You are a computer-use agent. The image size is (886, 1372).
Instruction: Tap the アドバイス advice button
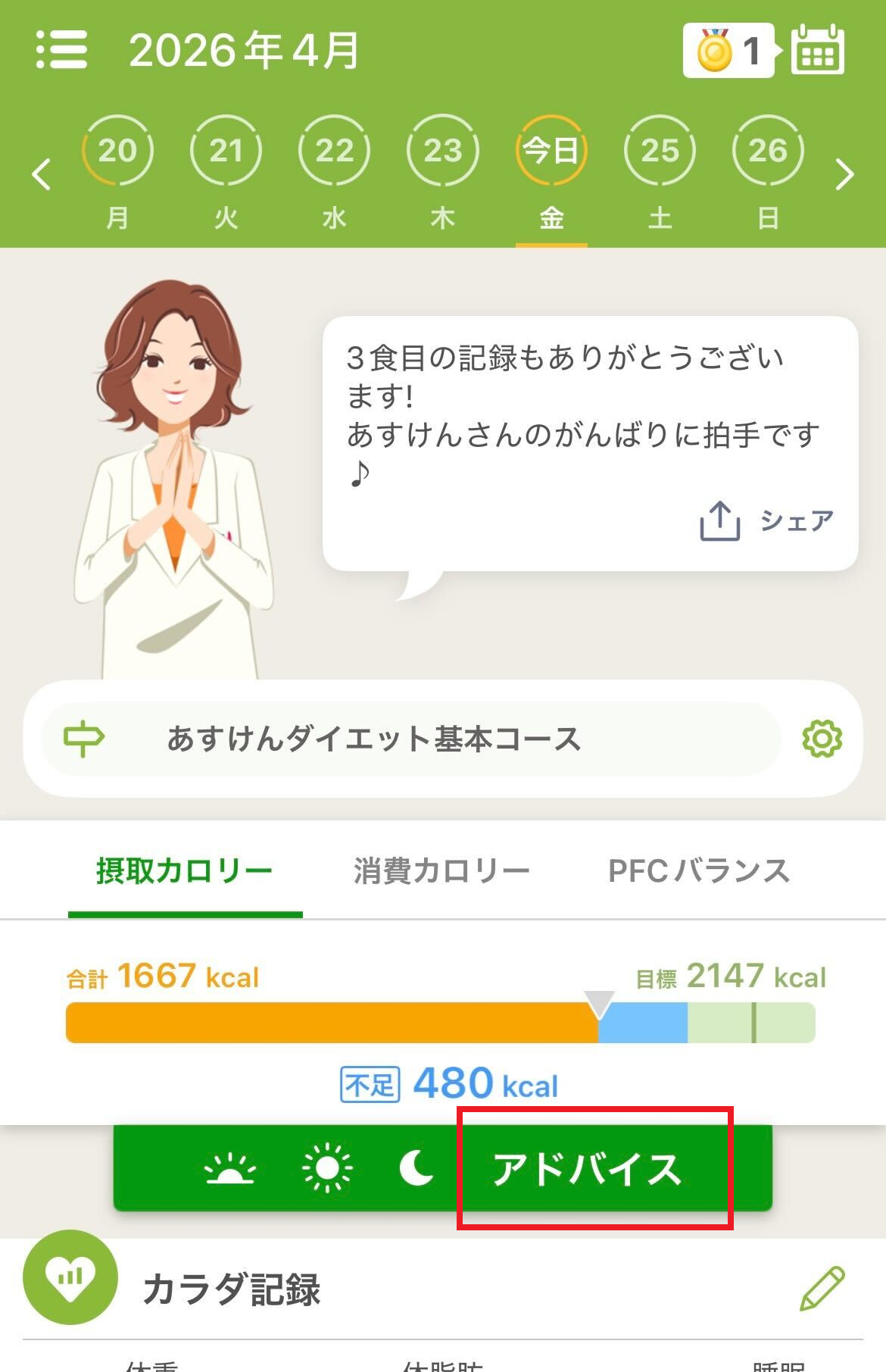click(x=590, y=1170)
